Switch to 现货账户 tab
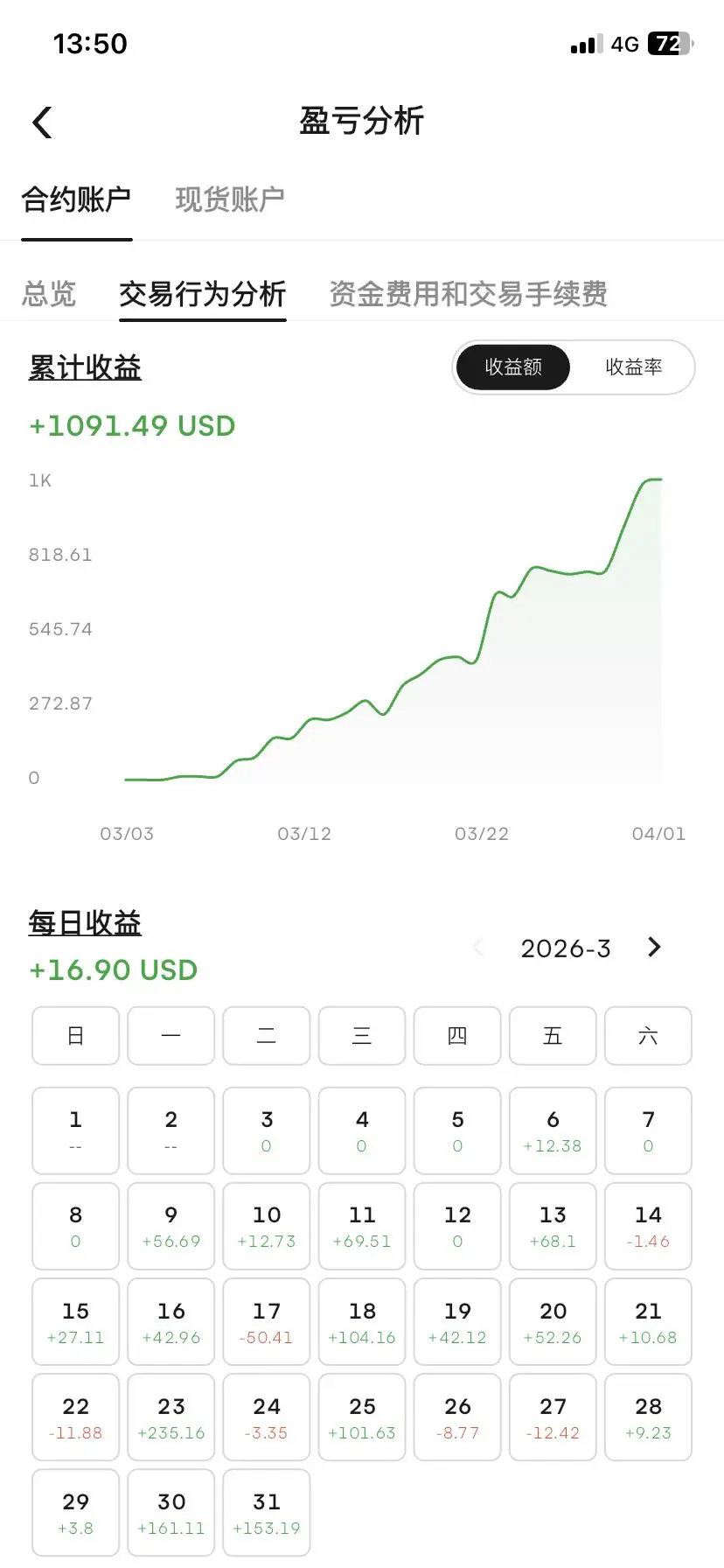 pos(229,199)
